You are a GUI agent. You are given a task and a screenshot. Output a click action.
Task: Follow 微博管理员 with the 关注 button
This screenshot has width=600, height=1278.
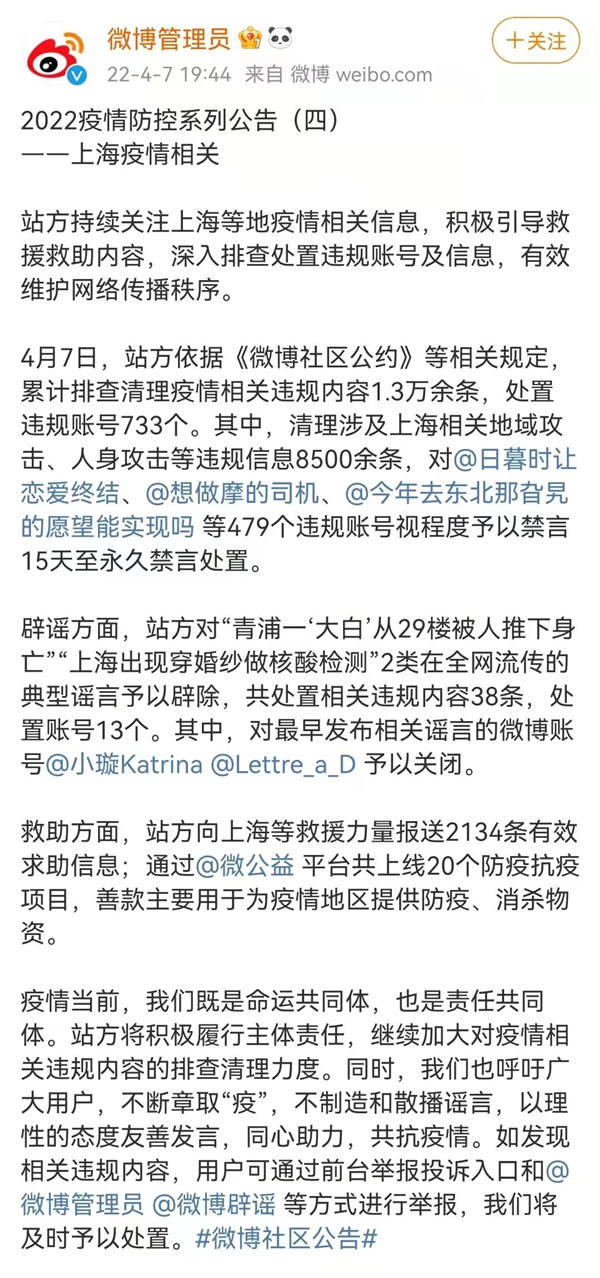click(535, 41)
